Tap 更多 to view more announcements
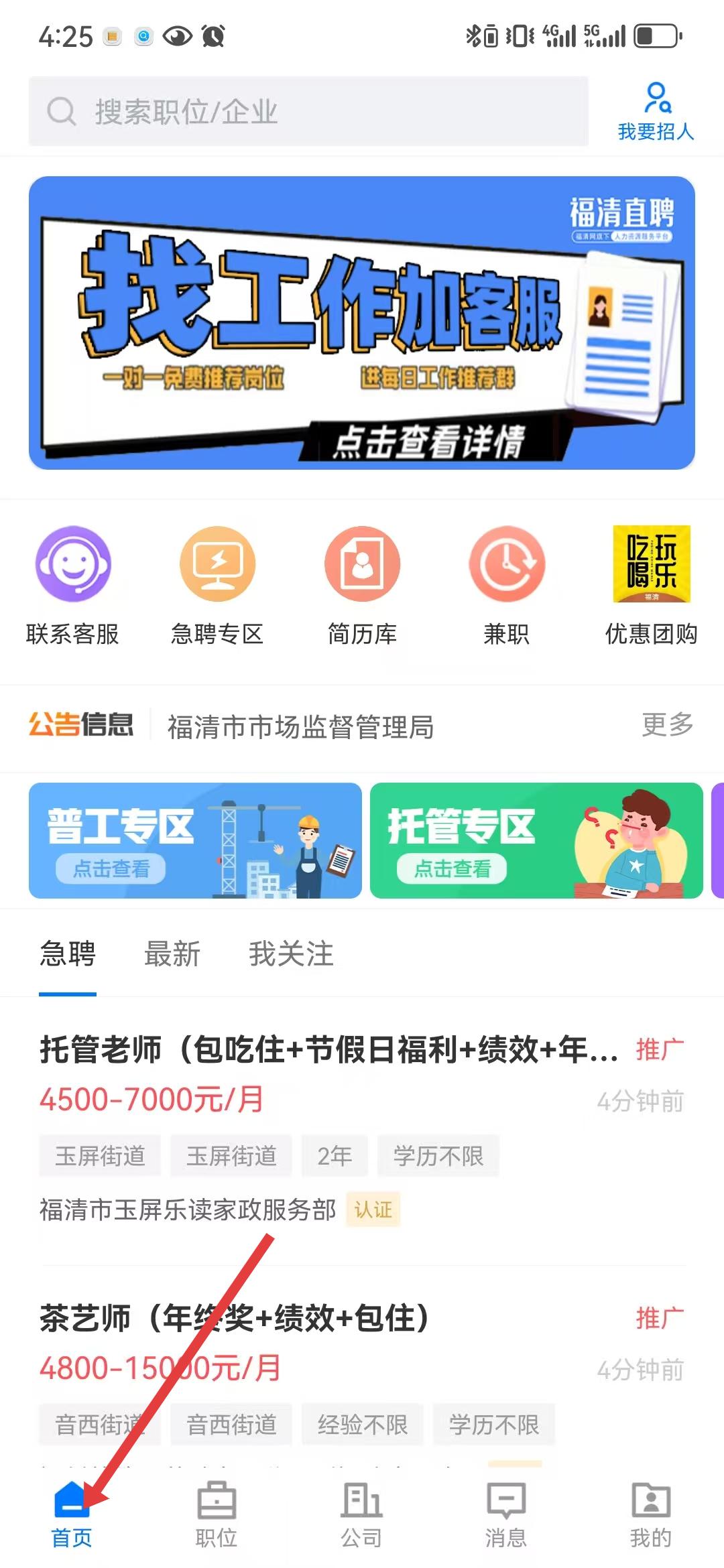 667,724
